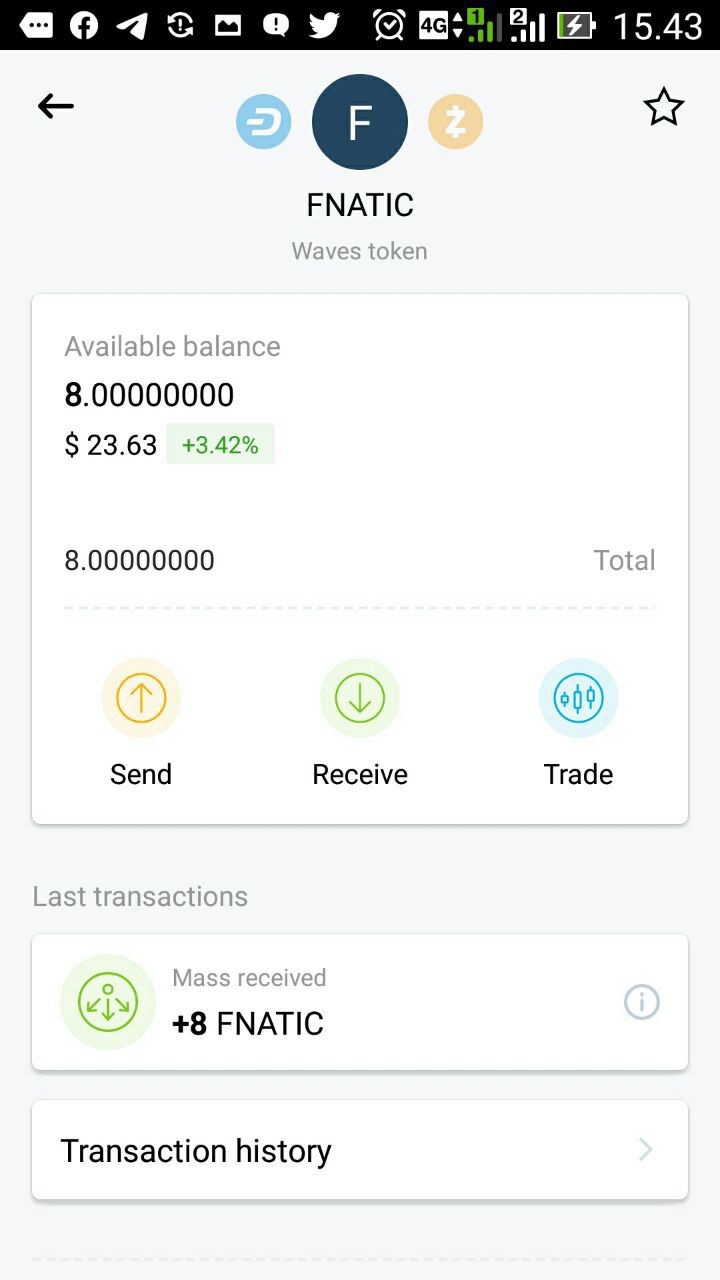This screenshot has width=720, height=1280.
Task: Open Transaction history
Action: point(360,1150)
